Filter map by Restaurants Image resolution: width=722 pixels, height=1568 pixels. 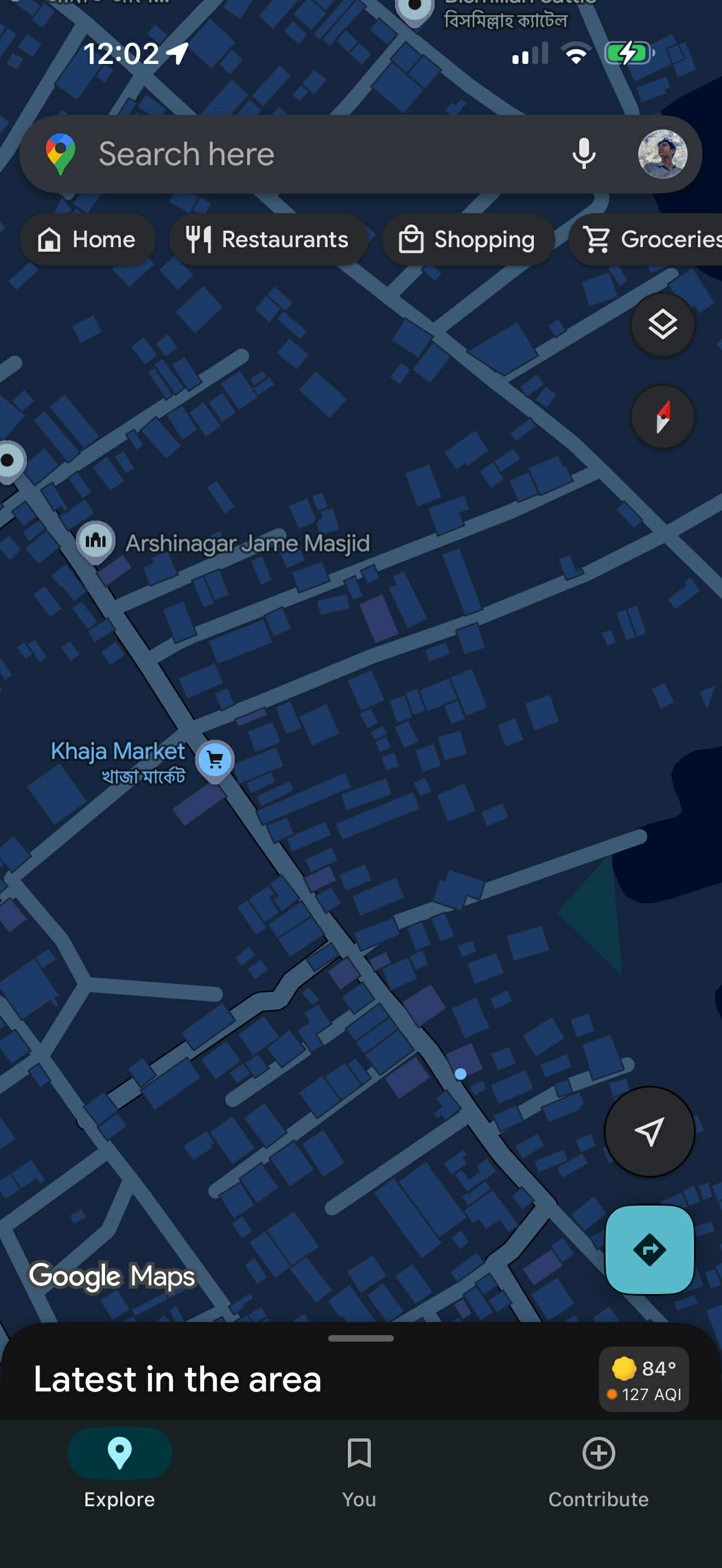[268, 239]
